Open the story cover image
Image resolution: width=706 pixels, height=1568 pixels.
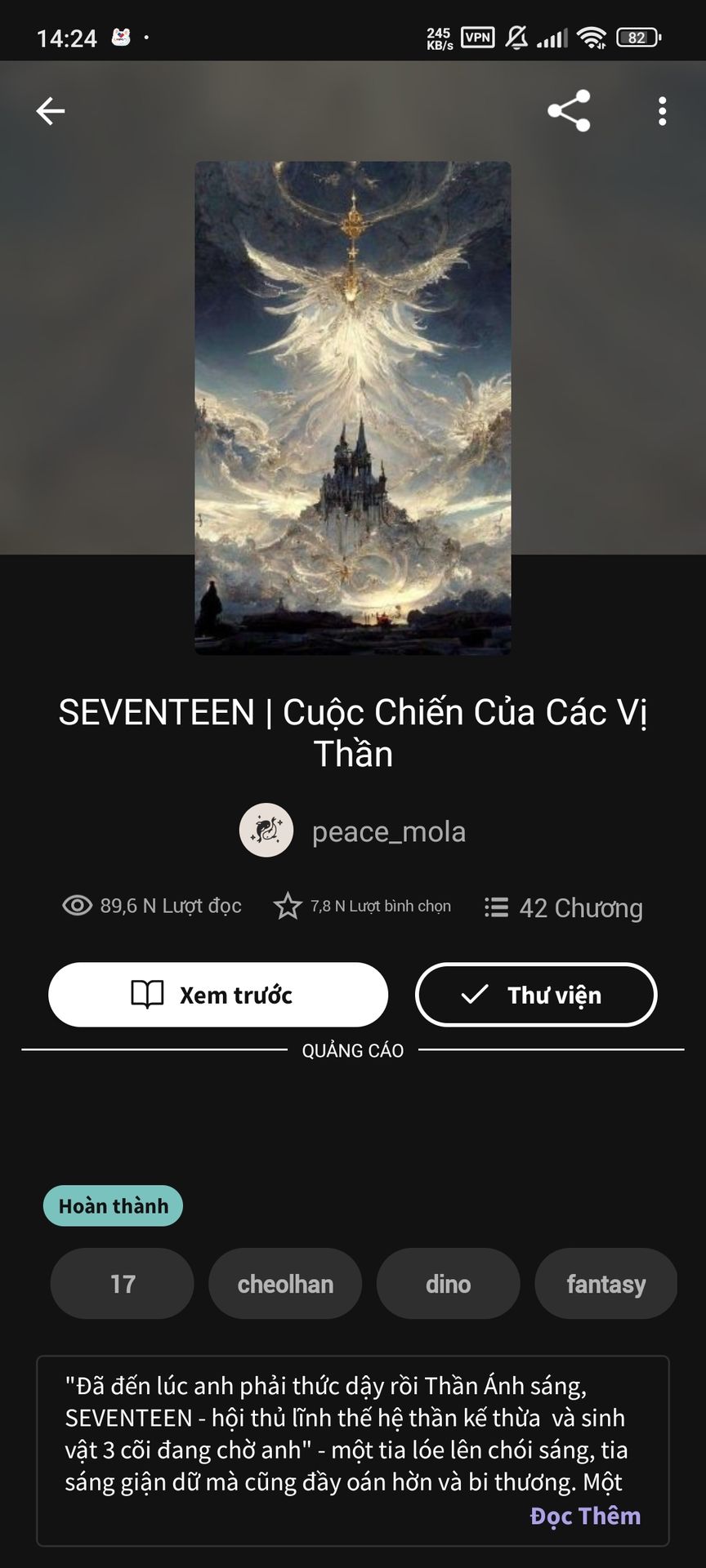pos(353,408)
